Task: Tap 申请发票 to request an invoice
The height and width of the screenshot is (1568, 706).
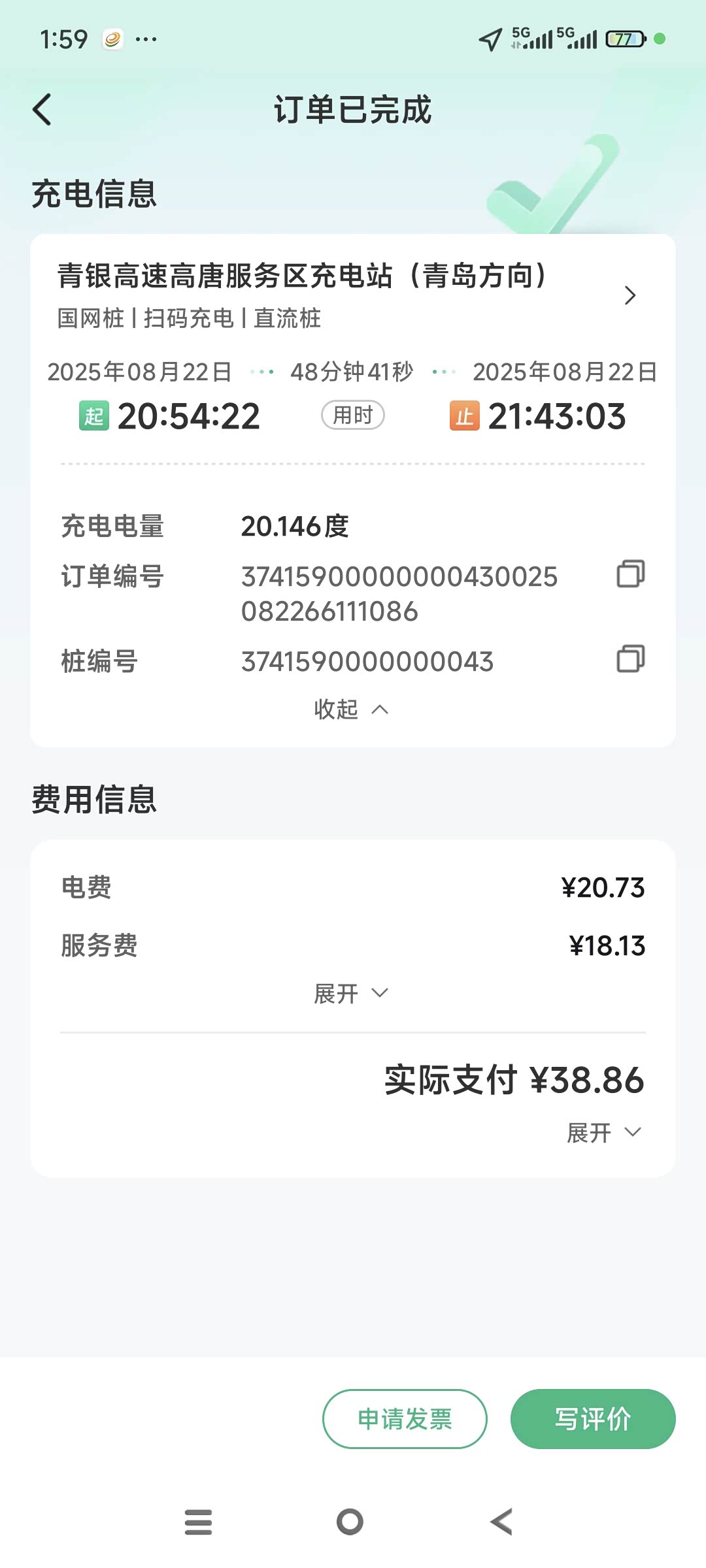Action: click(405, 1419)
